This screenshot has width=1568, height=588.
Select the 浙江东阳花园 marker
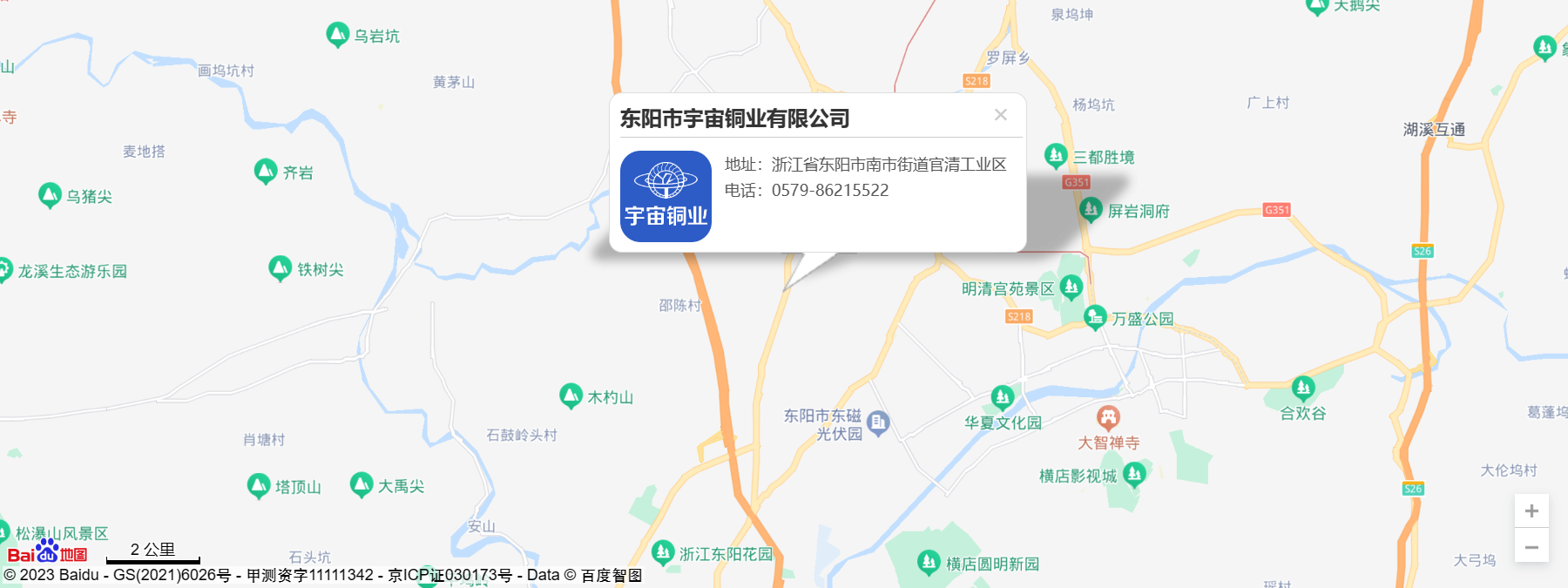[x=663, y=552]
